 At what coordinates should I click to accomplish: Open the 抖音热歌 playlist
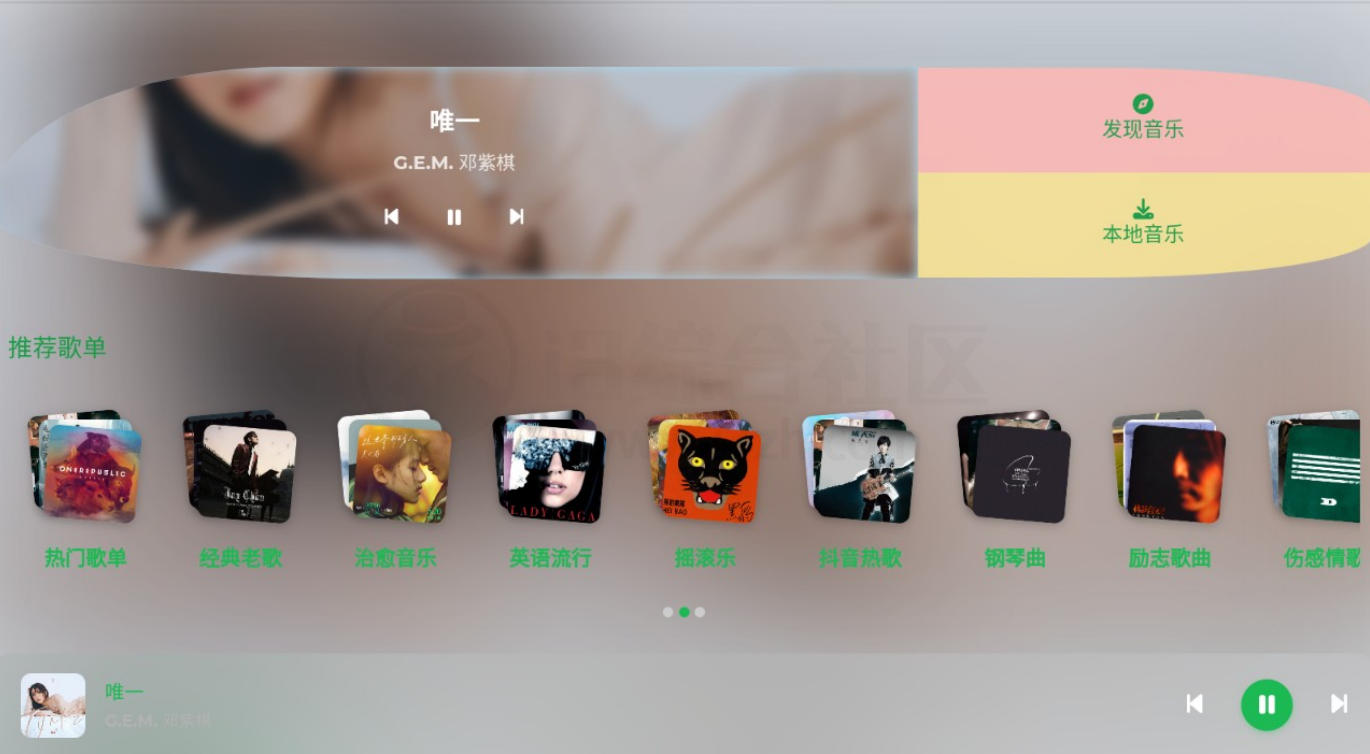[x=860, y=468]
